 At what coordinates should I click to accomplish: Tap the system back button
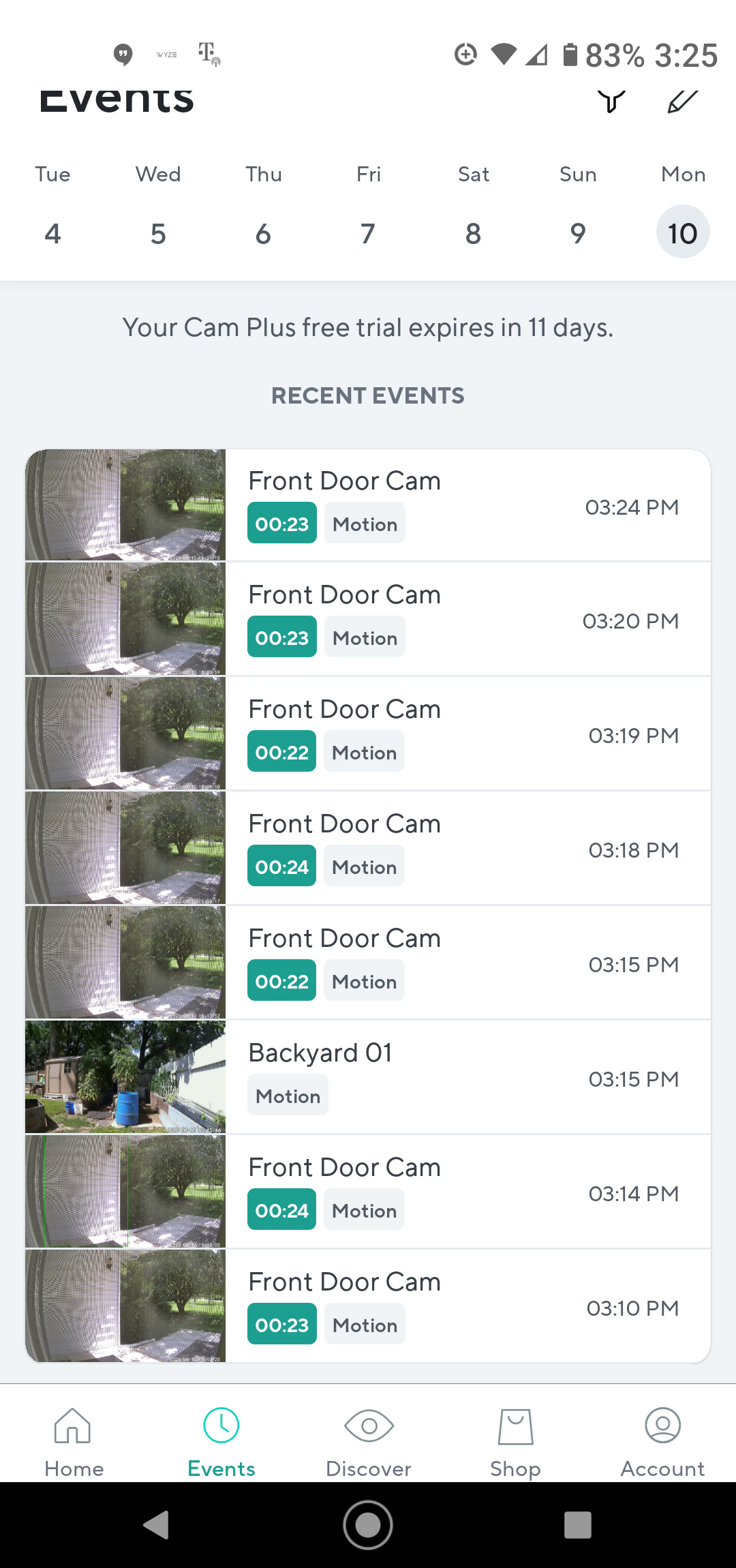click(157, 1525)
